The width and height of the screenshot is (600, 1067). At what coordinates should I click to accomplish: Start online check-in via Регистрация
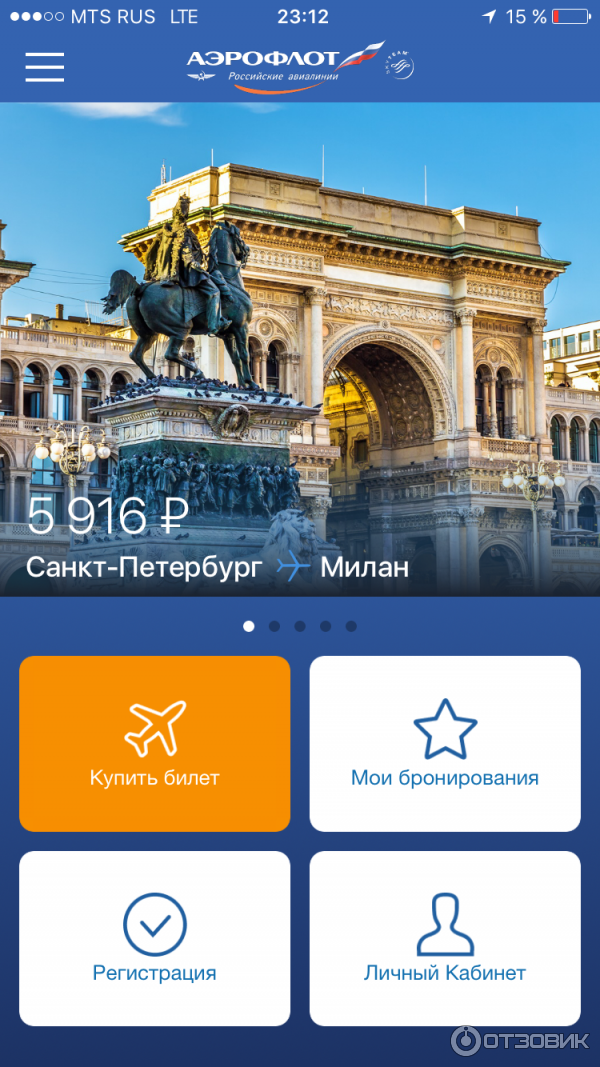click(x=155, y=939)
